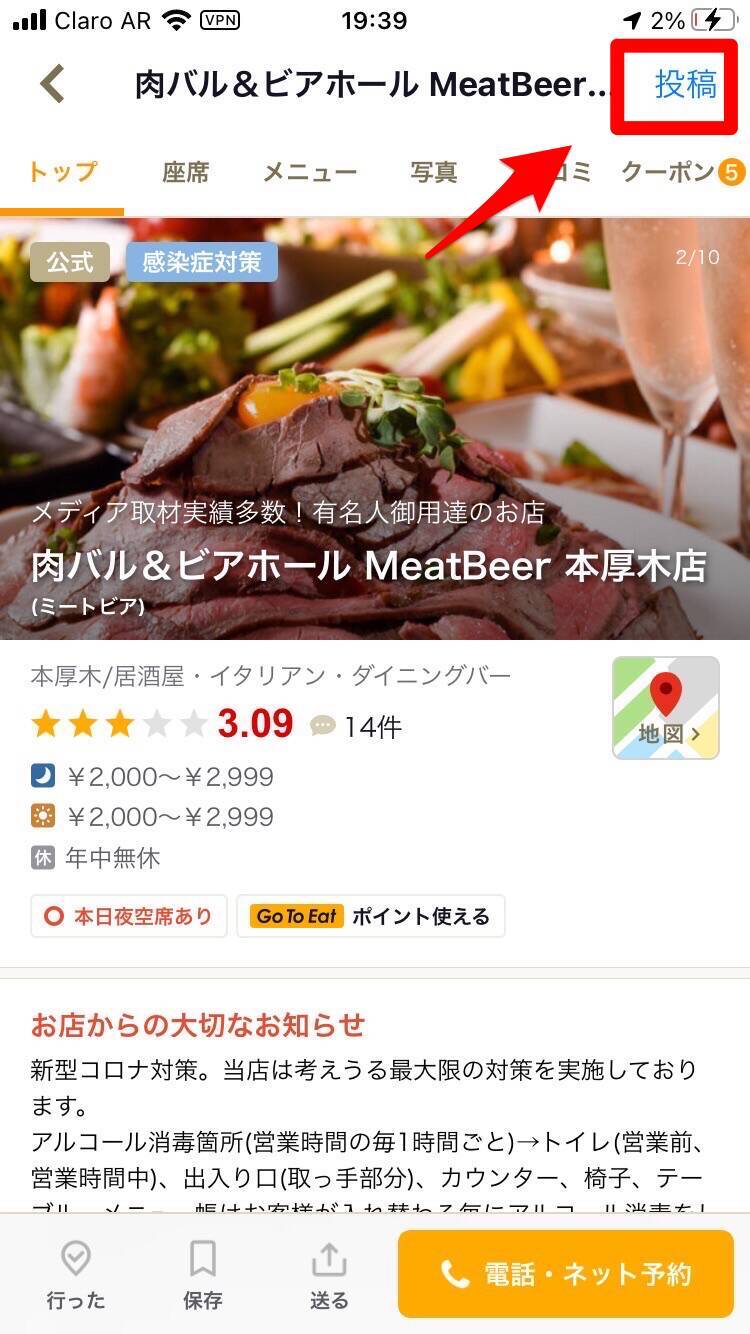The image size is (750, 1334).
Task: Select the トップ tab
Action: [62, 172]
